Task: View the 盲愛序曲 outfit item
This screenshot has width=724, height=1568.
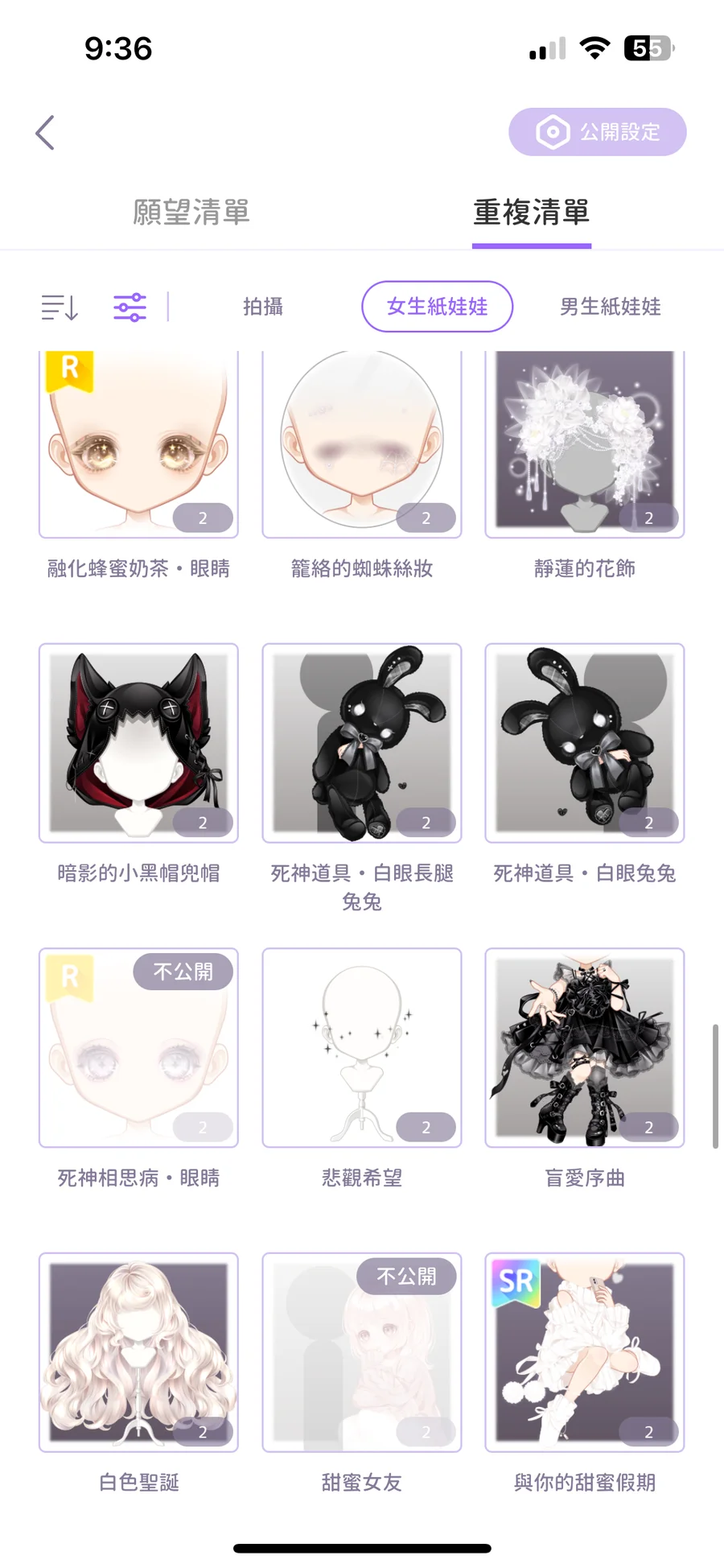Action: coord(584,1047)
